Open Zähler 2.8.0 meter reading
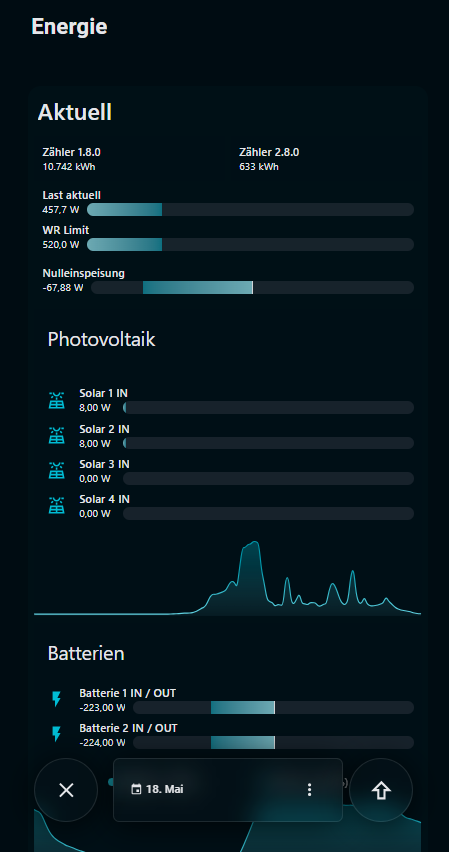The height and width of the screenshot is (852, 449). point(269,159)
